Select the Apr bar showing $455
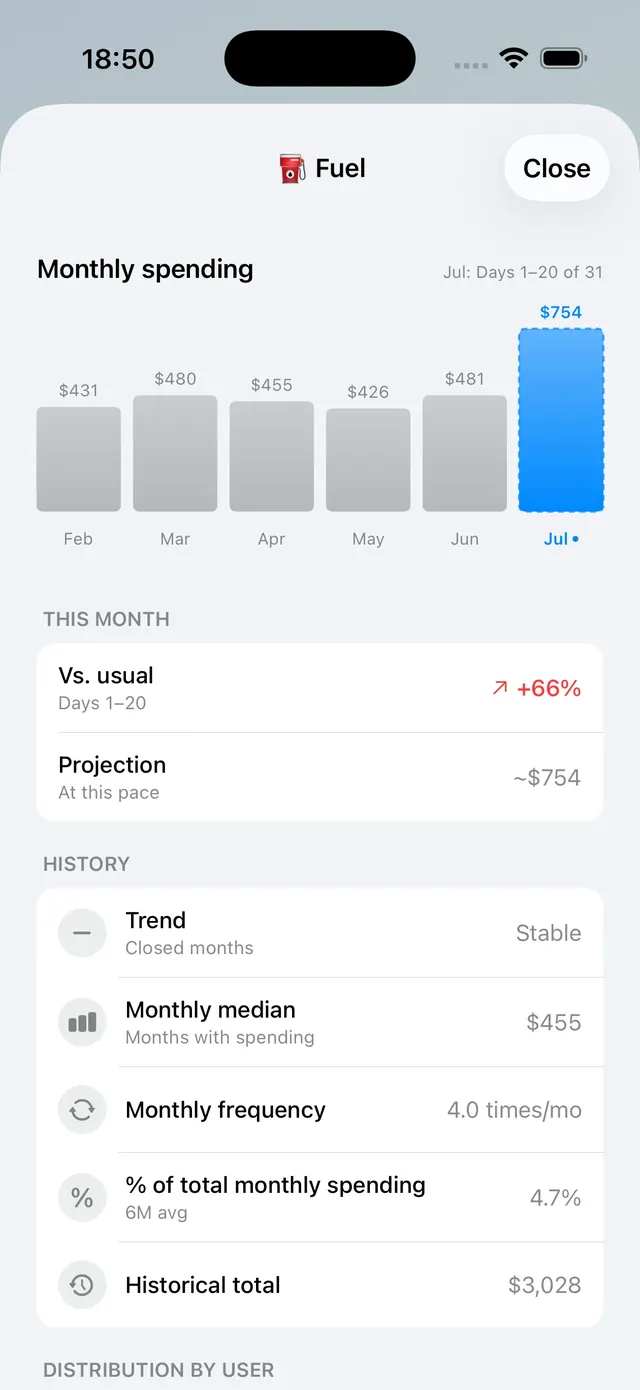The width and height of the screenshot is (640, 1390). (x=272, y=456)
